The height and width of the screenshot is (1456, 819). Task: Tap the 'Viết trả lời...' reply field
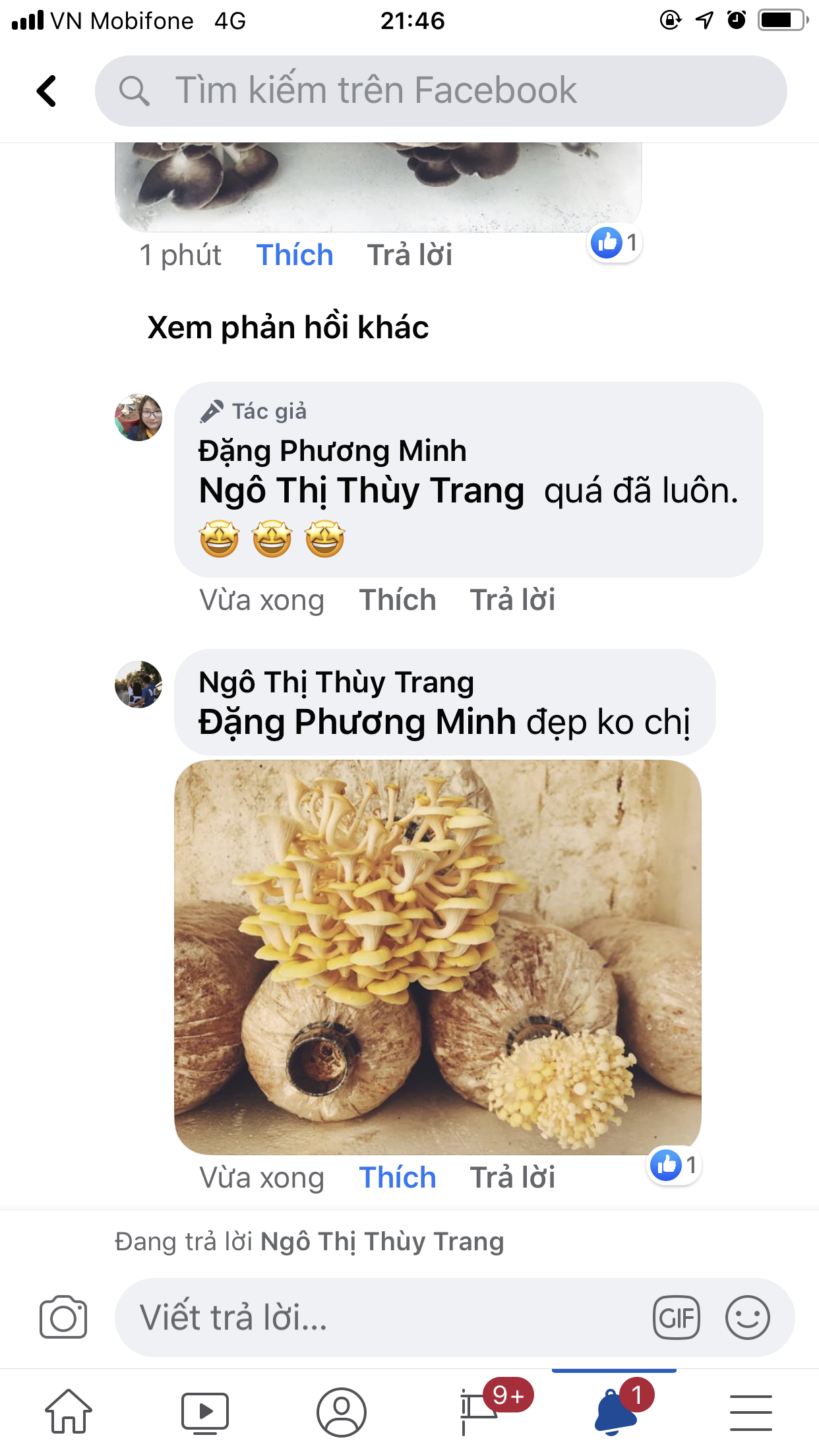click(382, 1318)
